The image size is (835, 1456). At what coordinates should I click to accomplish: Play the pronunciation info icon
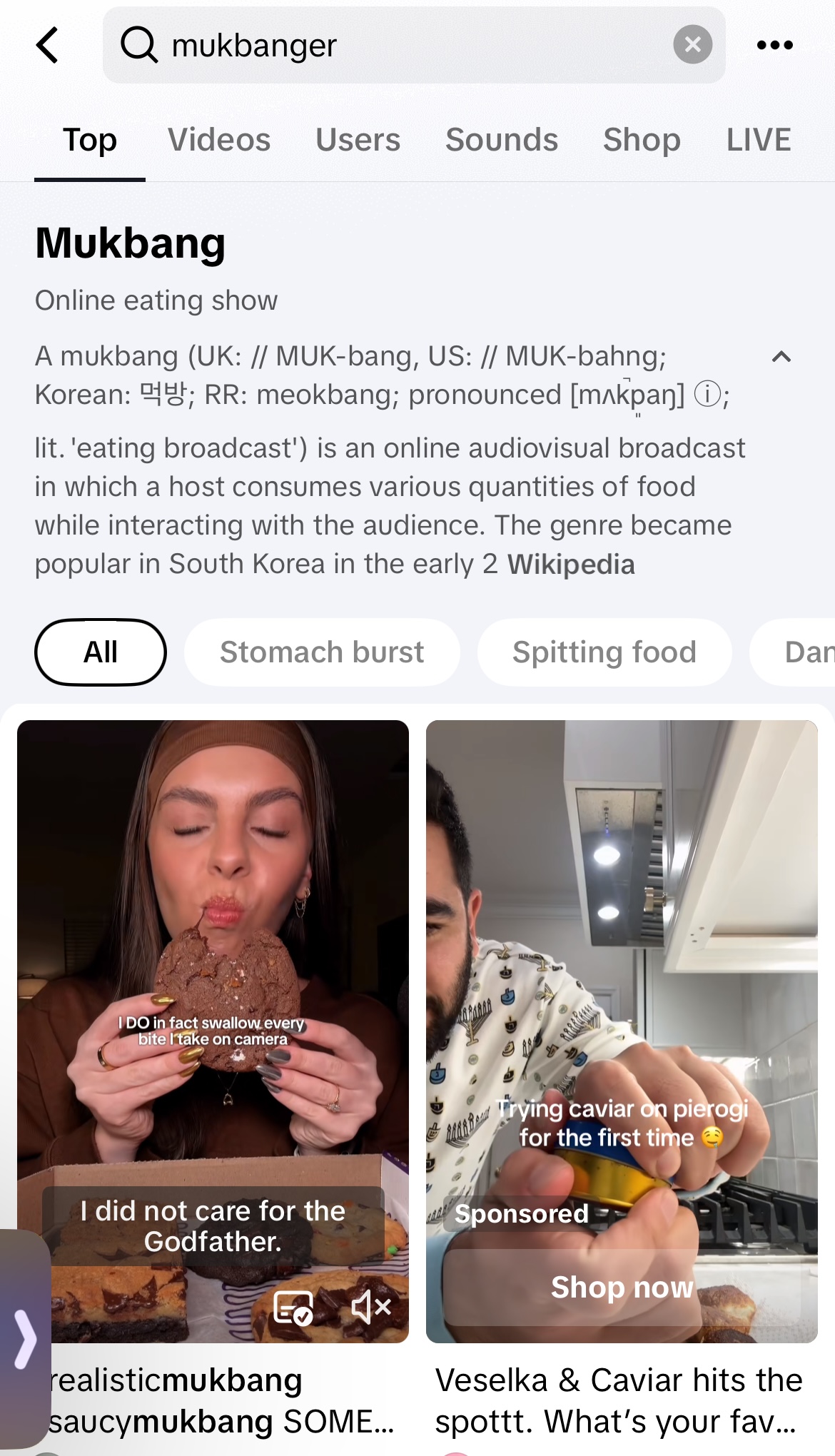pos(707,394)
